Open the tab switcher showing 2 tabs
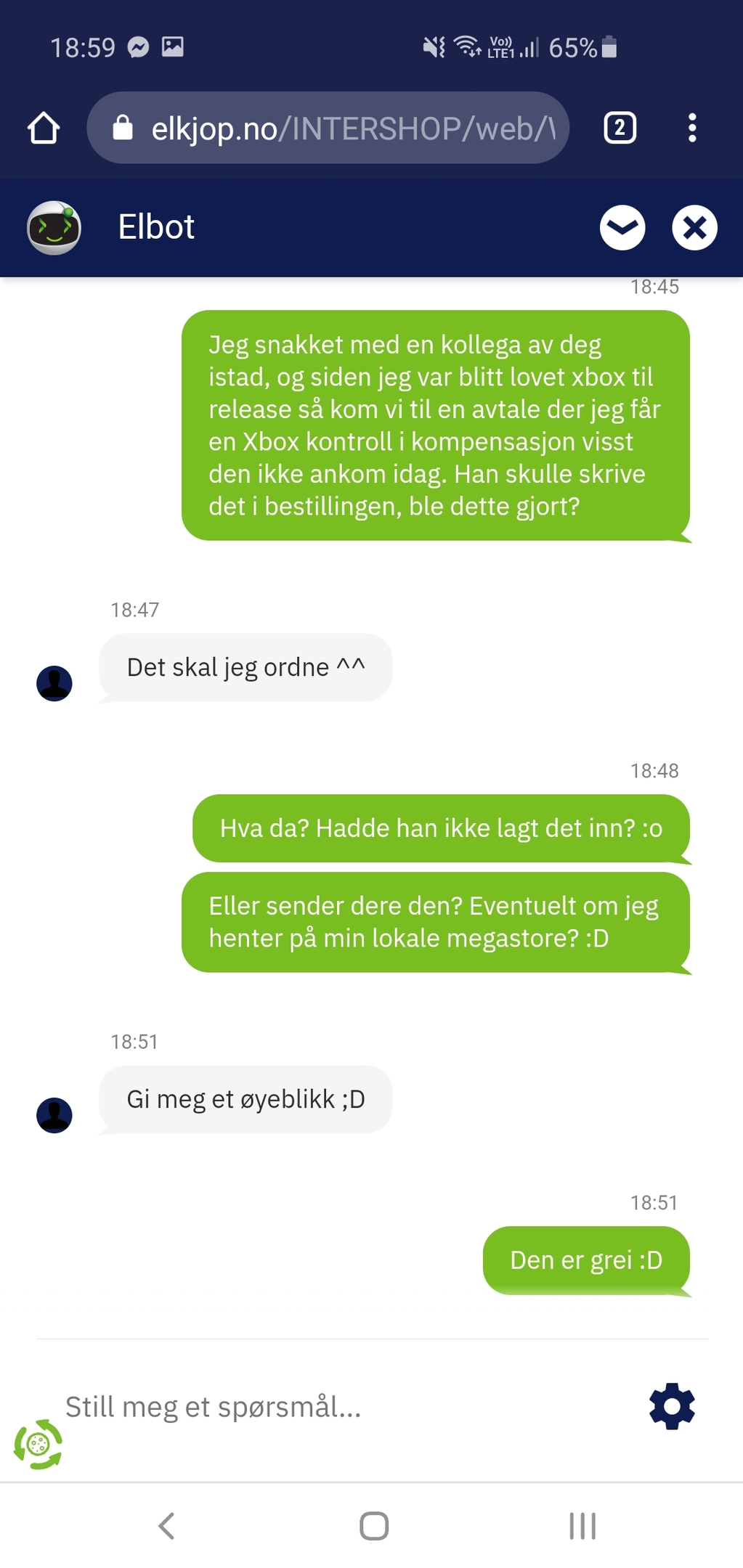The image size is (743, 1568). point(620,128)
